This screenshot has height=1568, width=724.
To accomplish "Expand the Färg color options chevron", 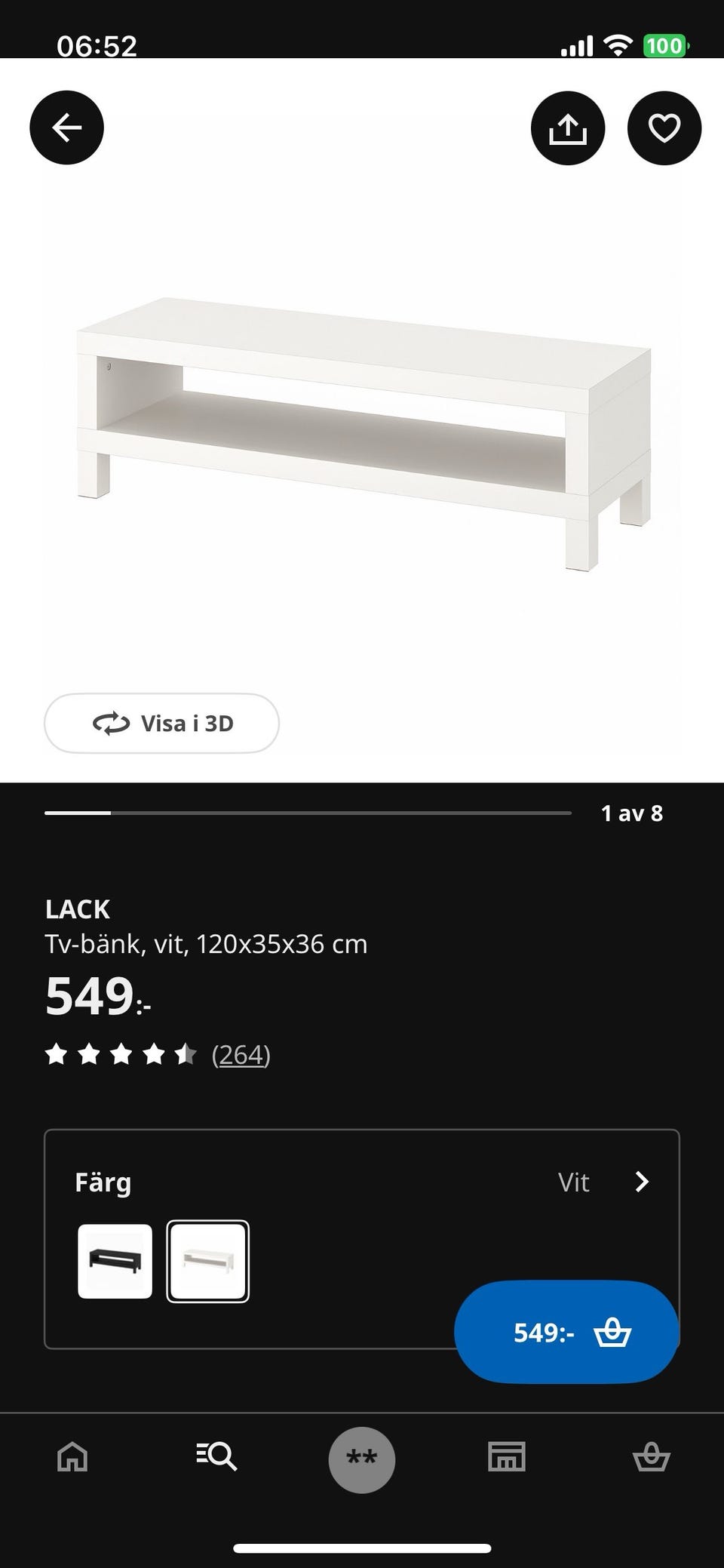I will click(642, 1182).
